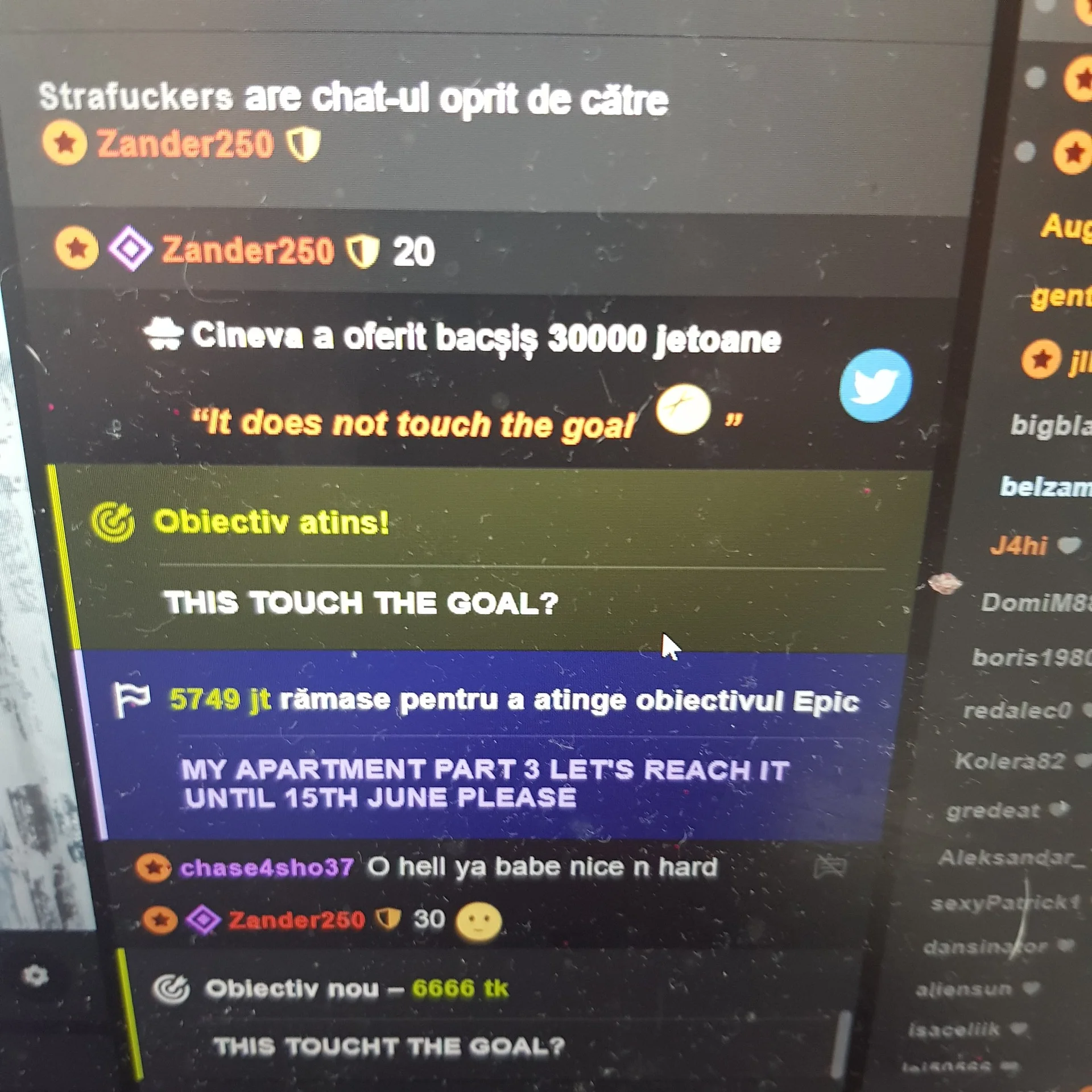Select redalec0 in the user list
This screenshot has height=1092, width=1092.
(x=1017, y=710)
